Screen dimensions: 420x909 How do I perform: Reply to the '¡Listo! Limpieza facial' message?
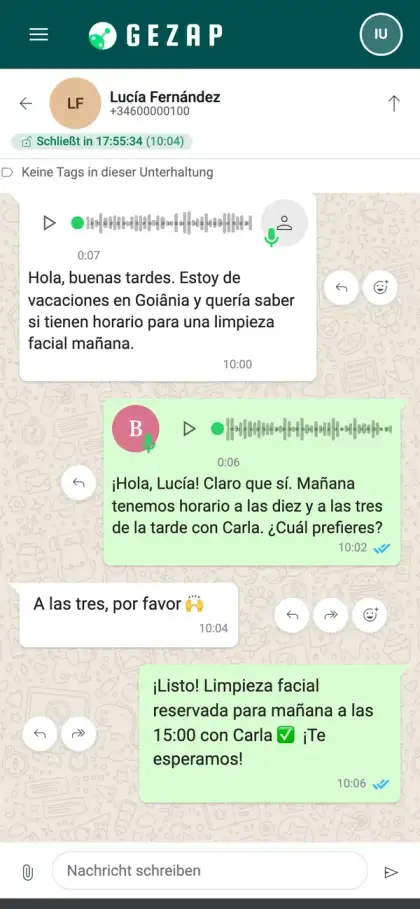pos(39,734)
